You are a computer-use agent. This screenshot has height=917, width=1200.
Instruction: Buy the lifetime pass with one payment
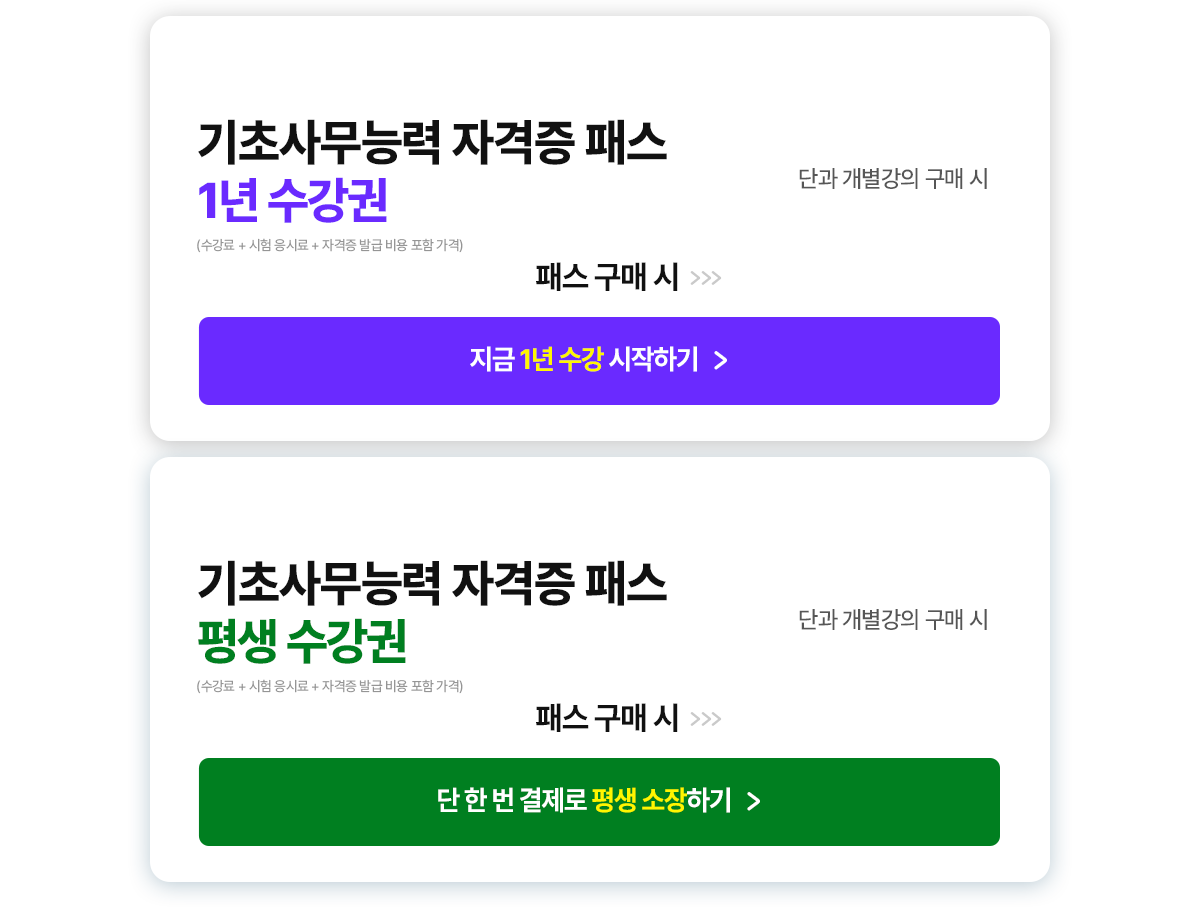pyautogui.click(x=599, y=802)
